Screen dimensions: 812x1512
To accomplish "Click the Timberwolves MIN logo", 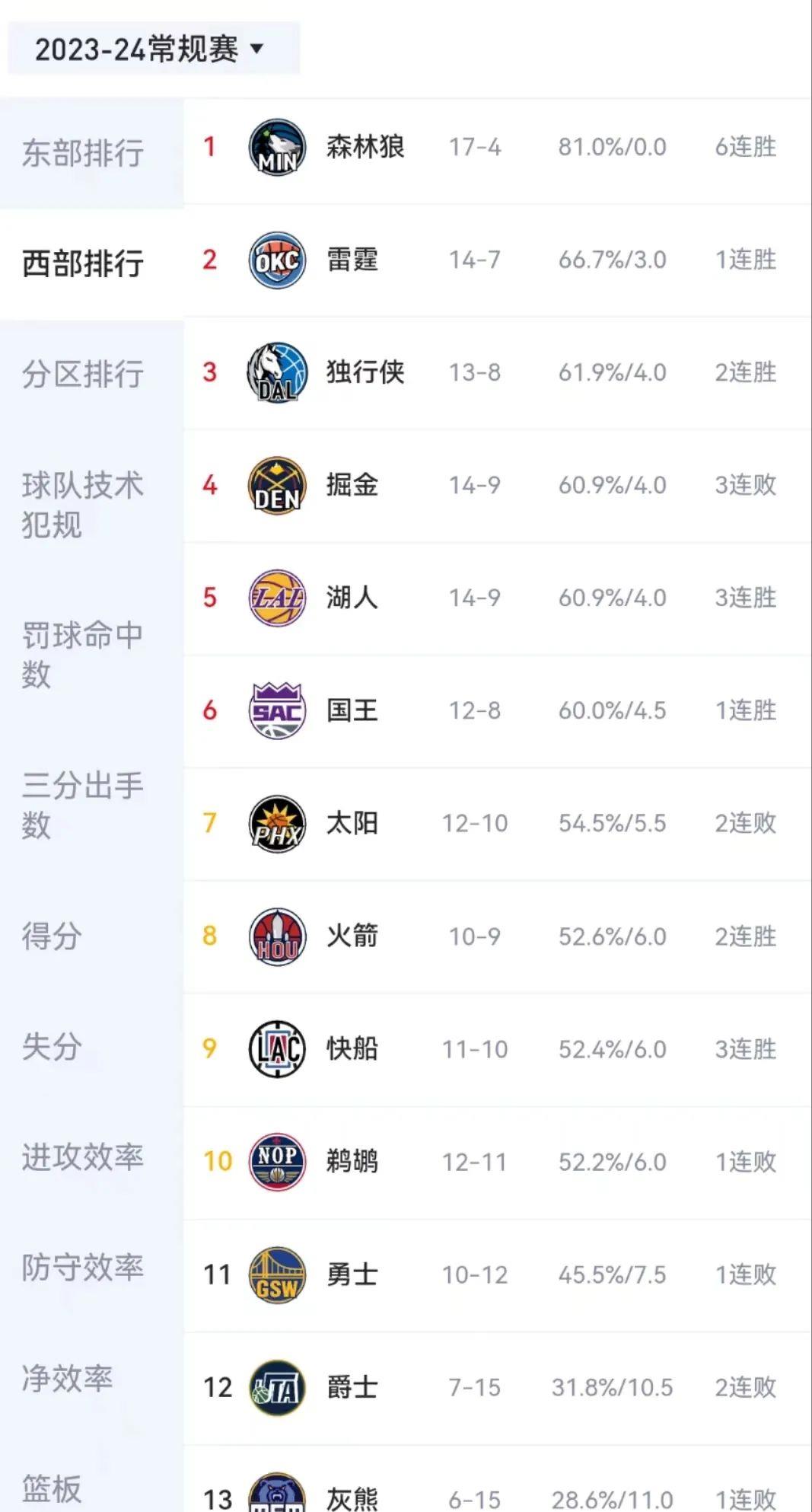I will [x=277, y=148].
